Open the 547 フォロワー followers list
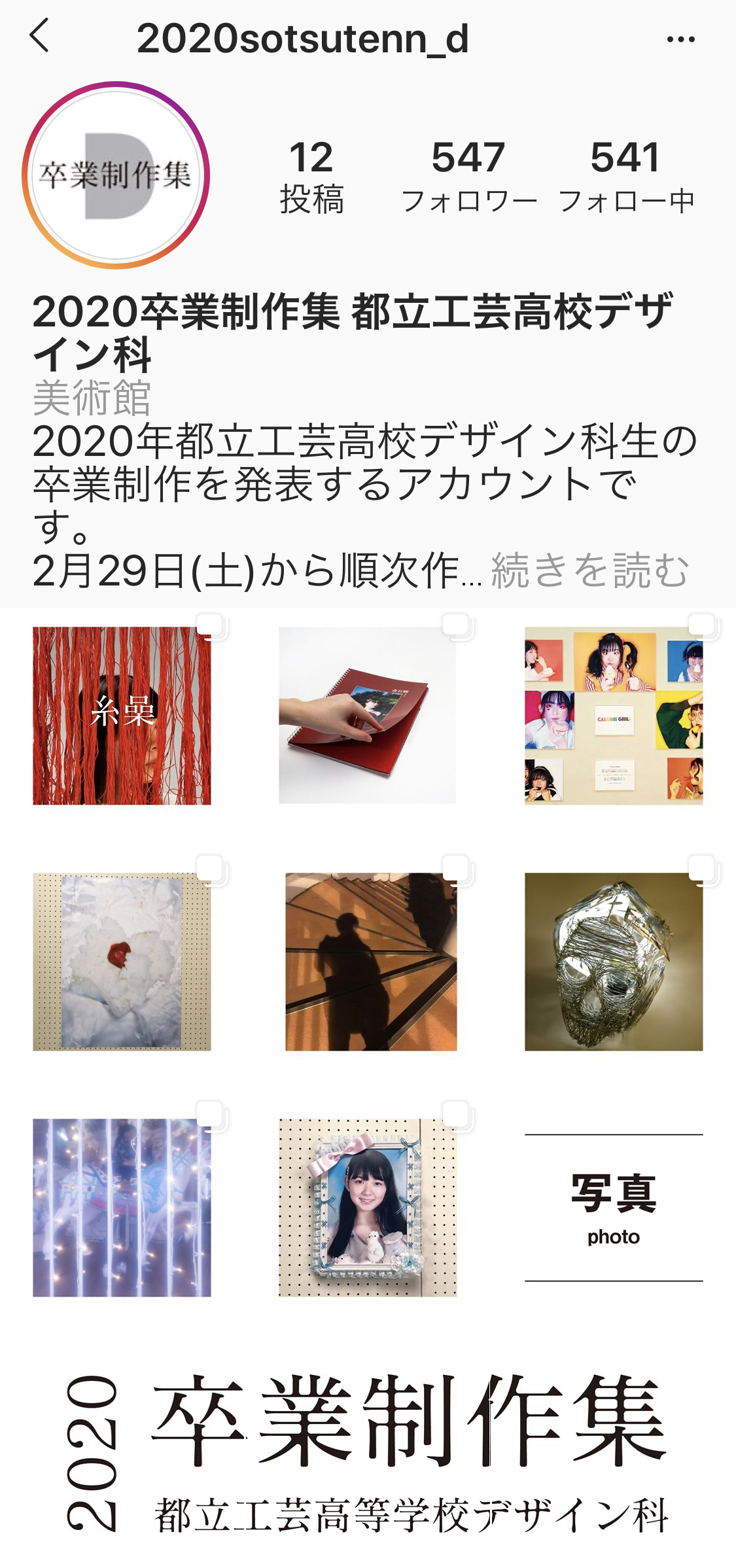This screenshot has height=1568, width=736. point(468,177)
